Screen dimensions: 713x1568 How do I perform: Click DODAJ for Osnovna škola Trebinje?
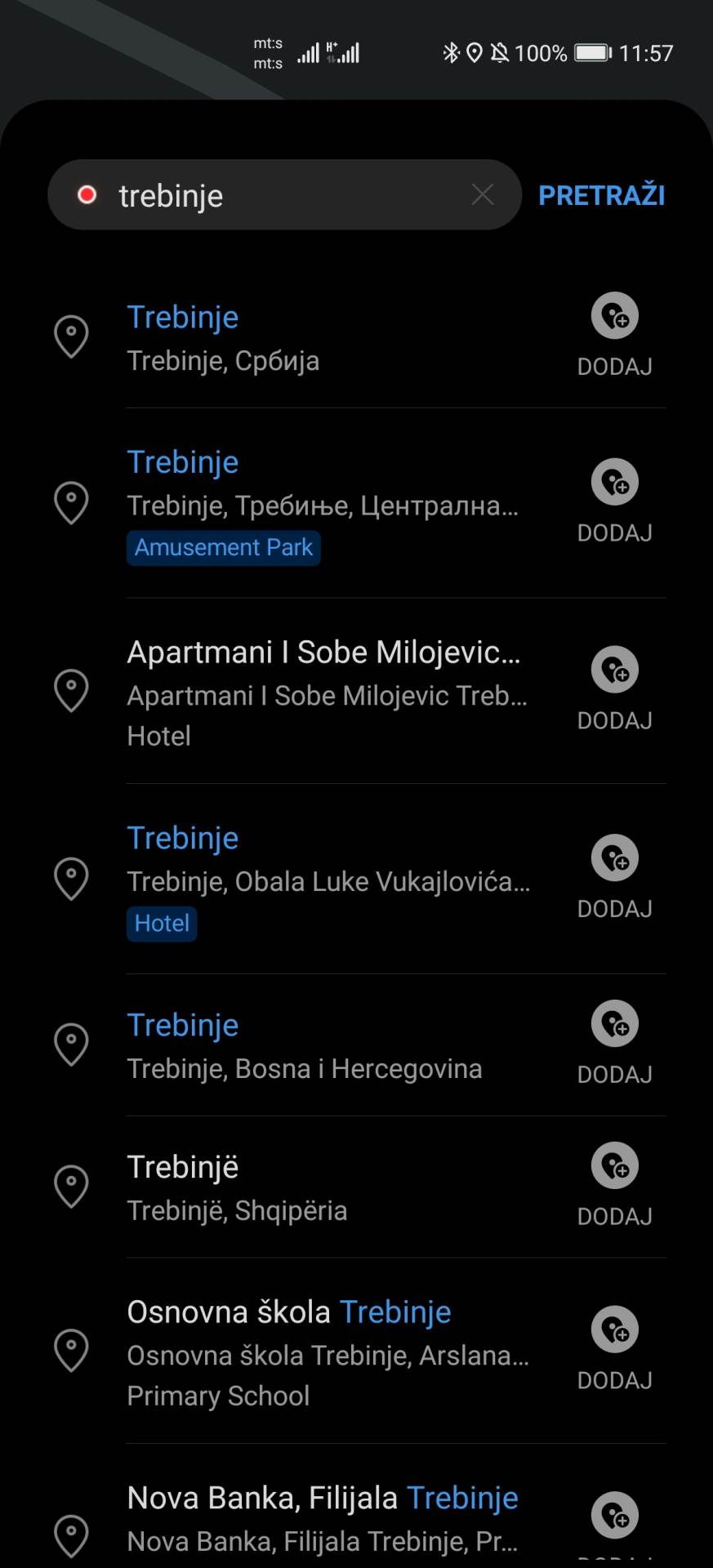(x=614, y=1330)
